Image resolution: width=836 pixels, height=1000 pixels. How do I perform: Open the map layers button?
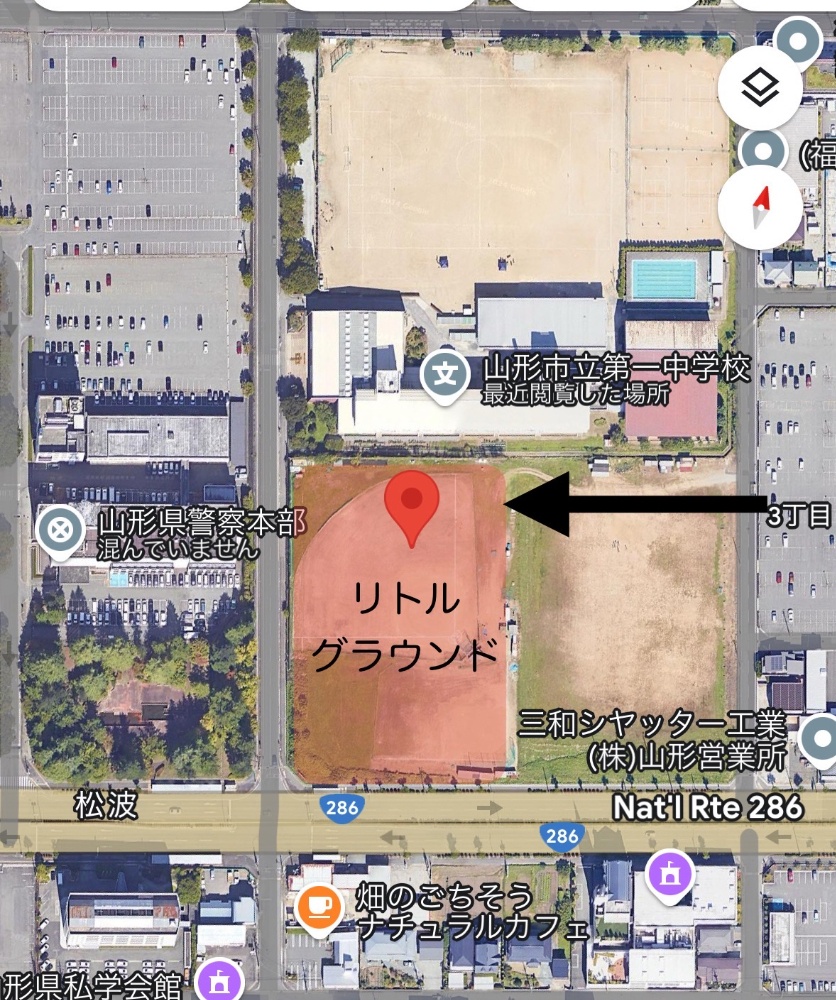coord(760,89)
